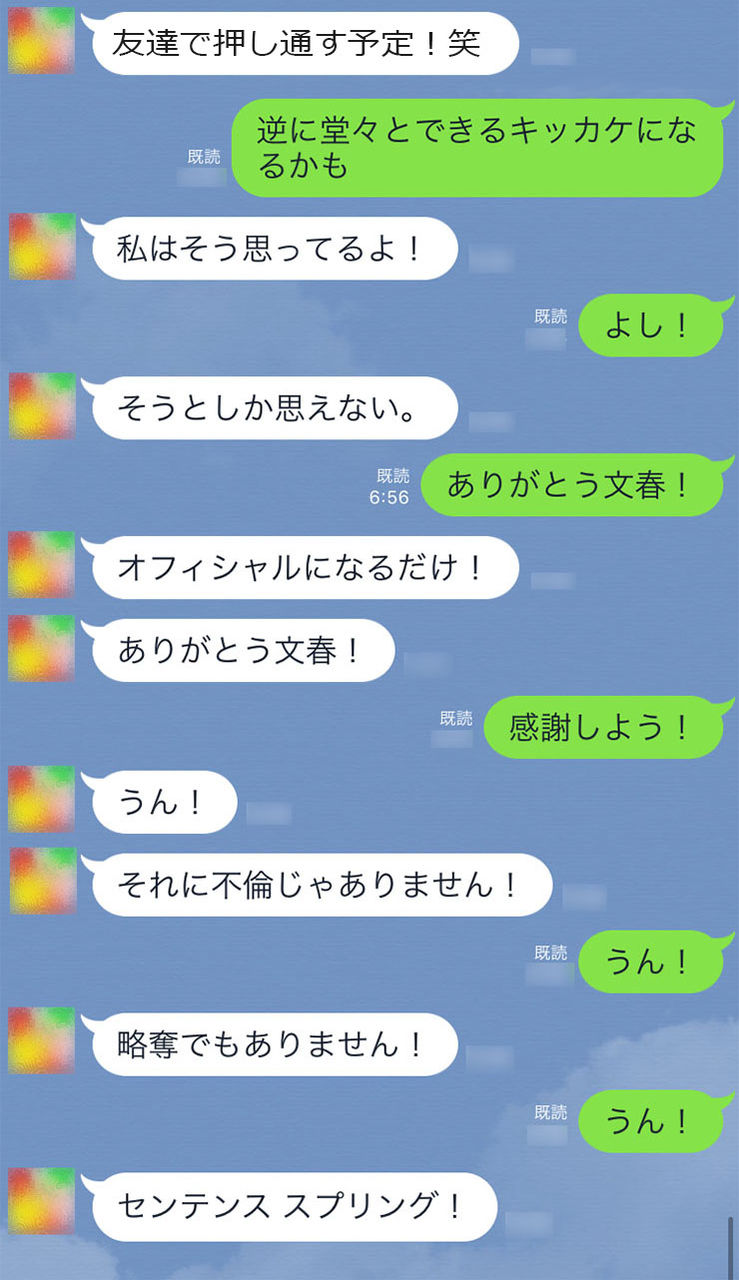739x1280 pixels.
Task: Open the profile icon next to 私はそう思ってるよ！
Action: tap(40, 247)
